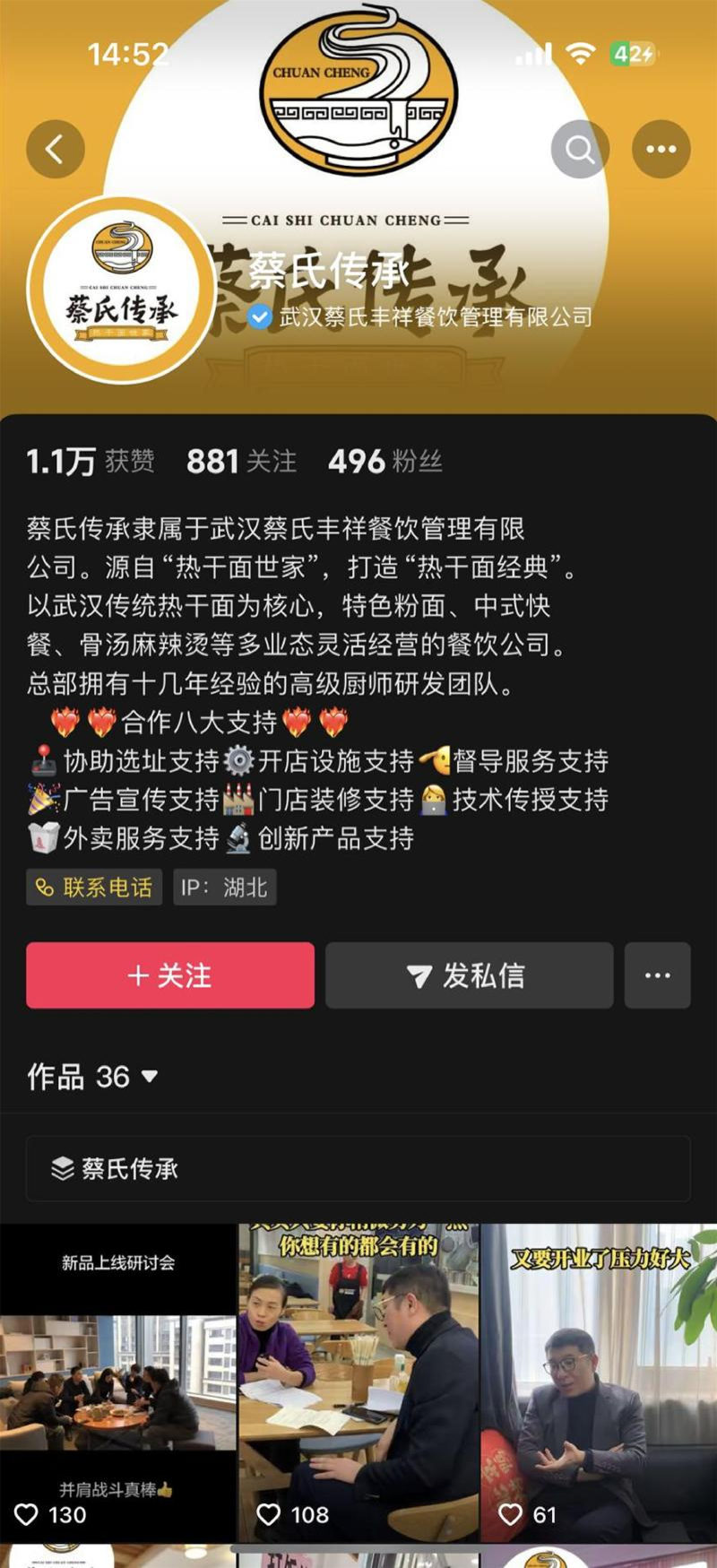The height and width of the screenshot is (1568, 717).
Task: Open the 496 粉丝 followers list
Action: coord(384,462)
